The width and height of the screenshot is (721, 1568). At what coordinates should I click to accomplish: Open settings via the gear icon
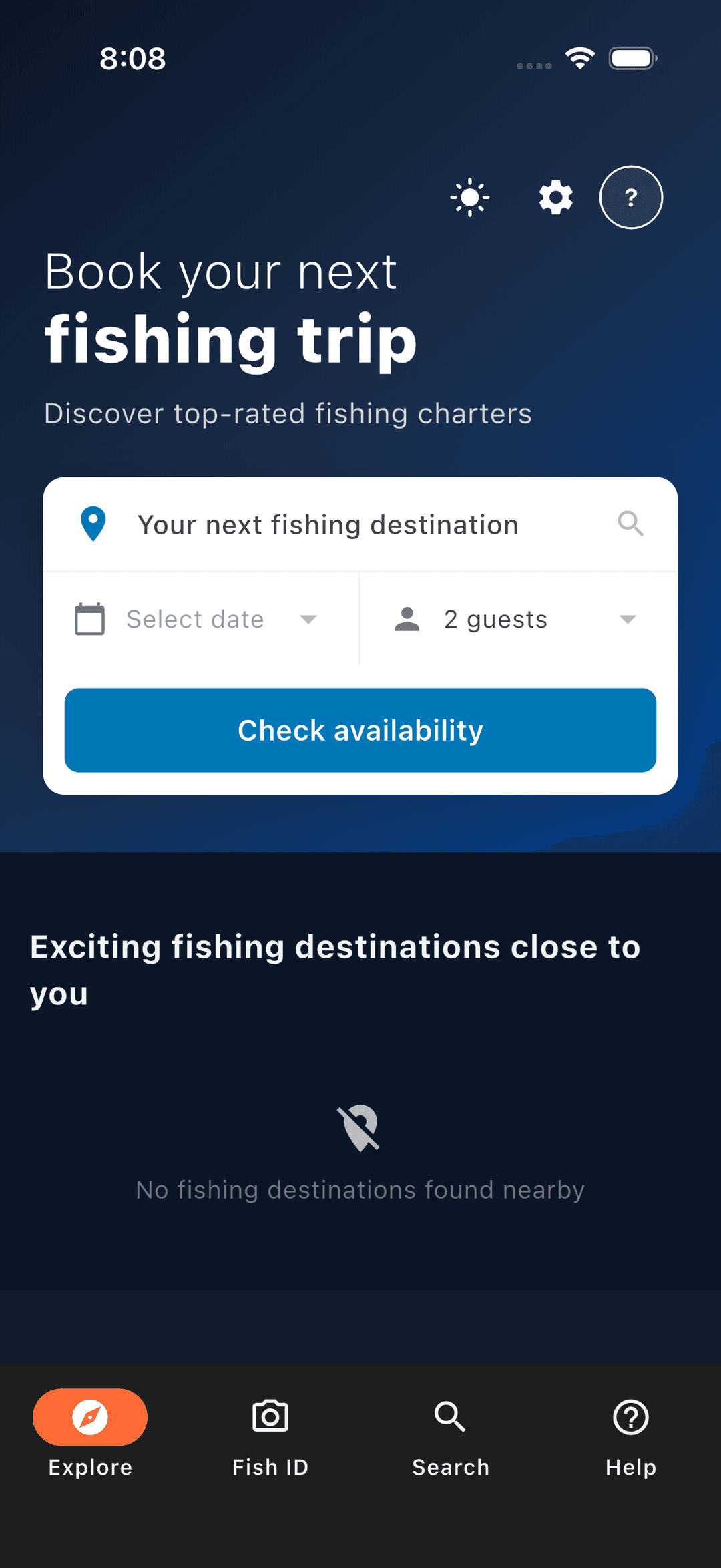pyautogui.click(x=555, y=197)
